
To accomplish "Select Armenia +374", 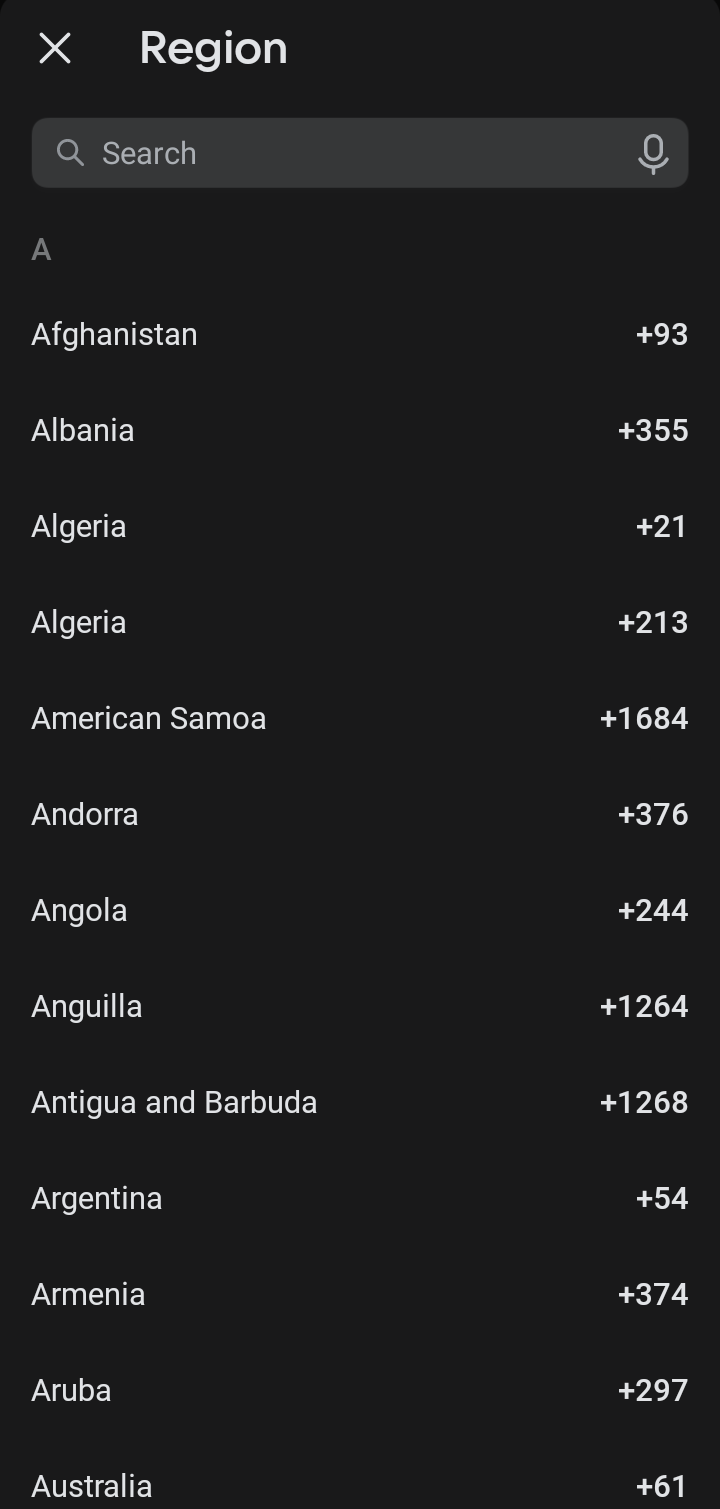I will (x=360, y=1294).
